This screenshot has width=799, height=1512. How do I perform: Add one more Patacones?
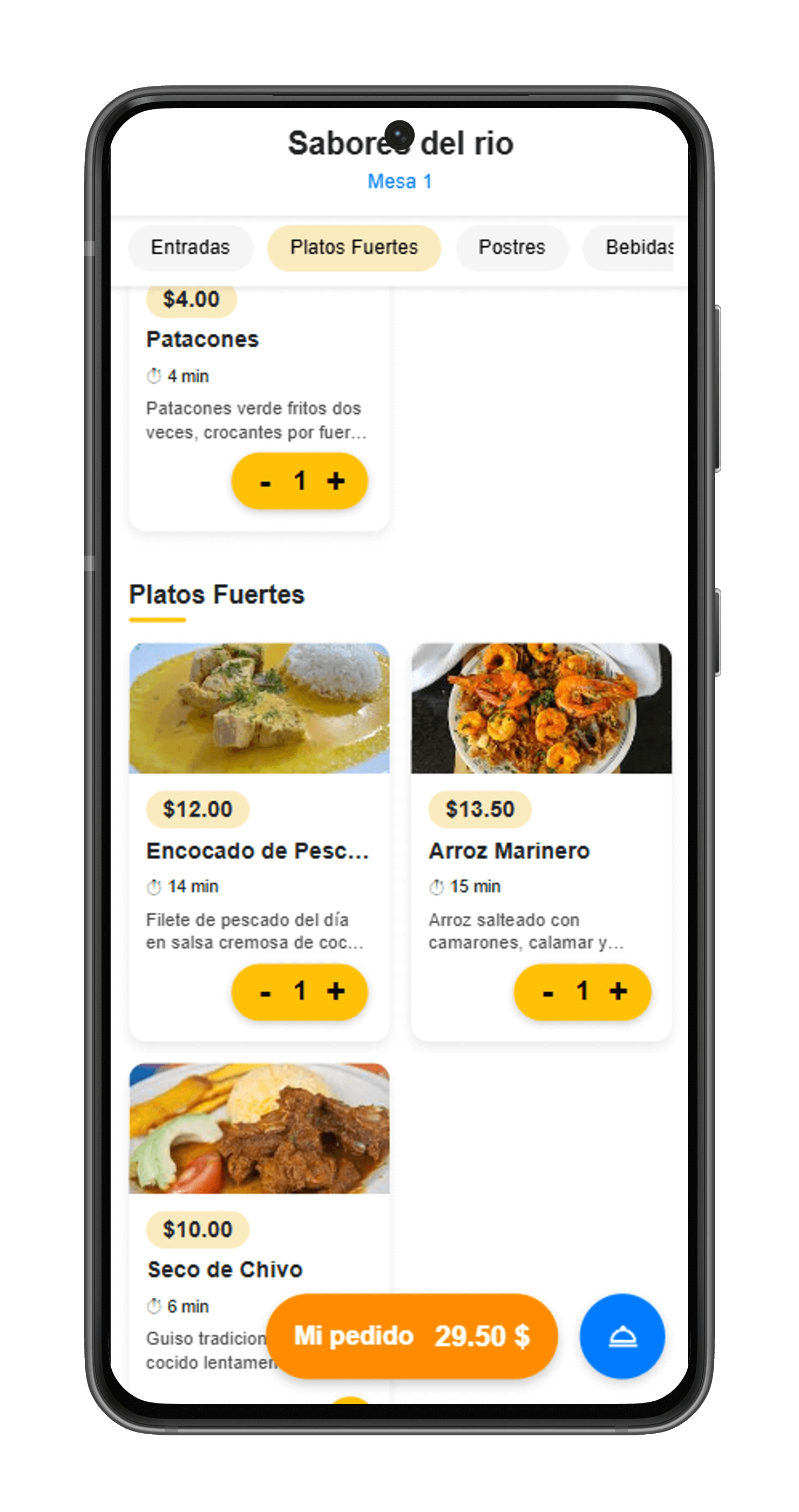[336, 481]
